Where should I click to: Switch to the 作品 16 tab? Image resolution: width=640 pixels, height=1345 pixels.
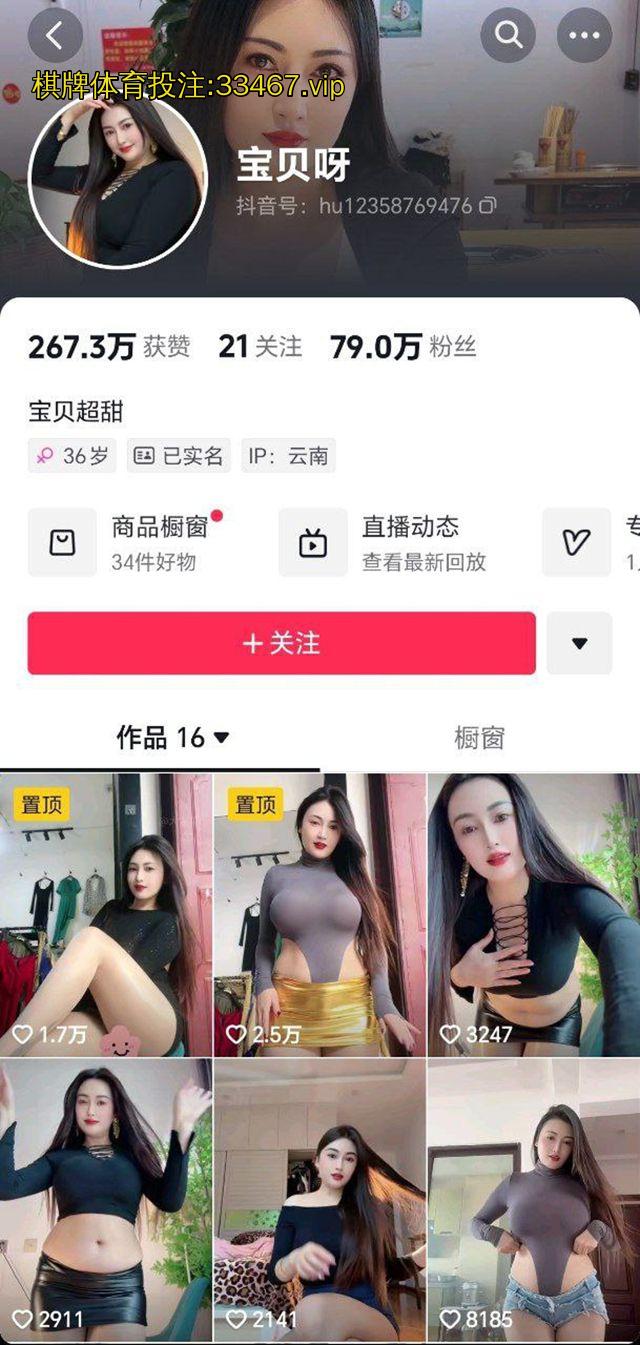tap(172, 738)
